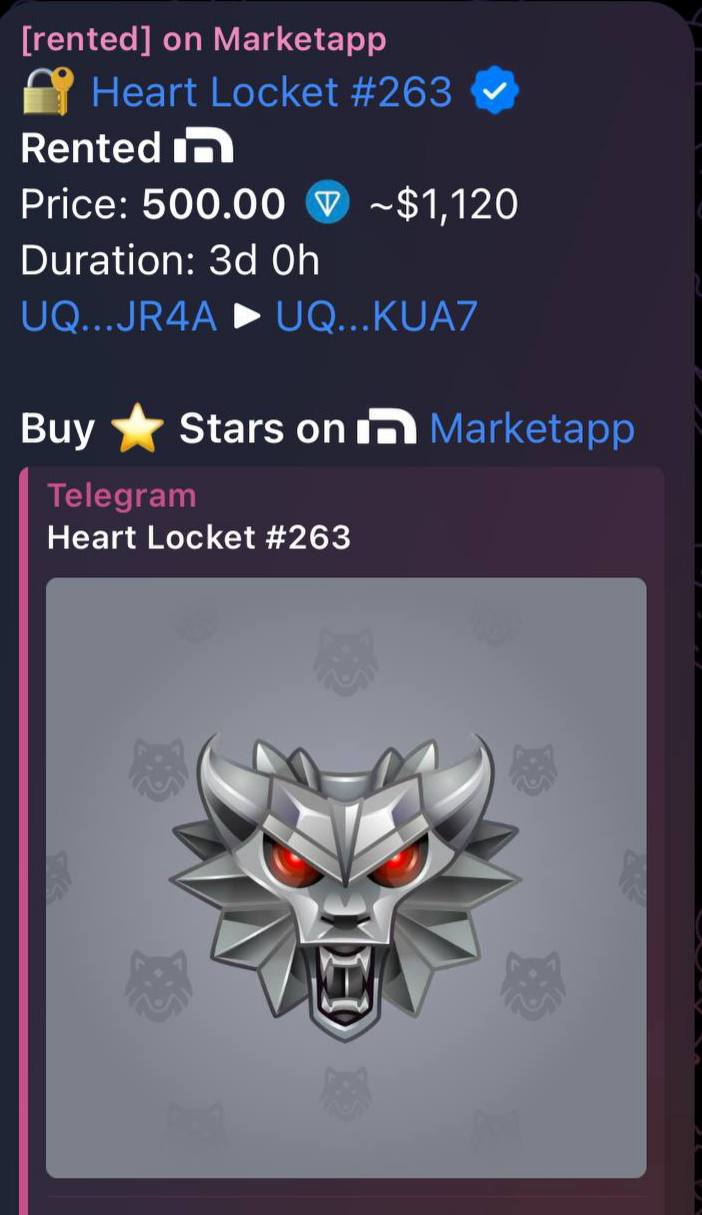
Task: Open the Heart Locket #263 preview image
Action: [x=346, y=876]
